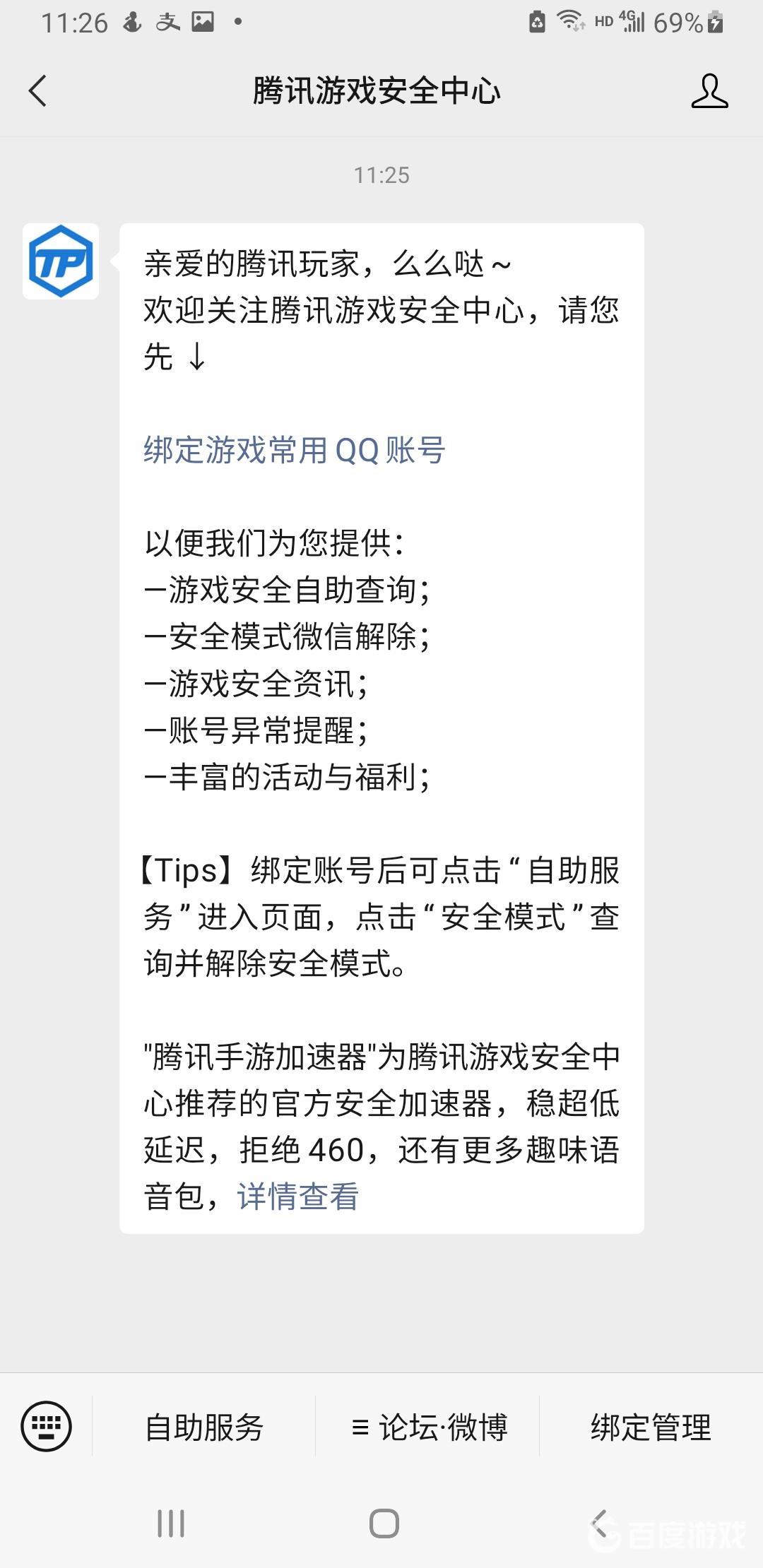Open the 绑定游戏常用QQ账号 link
Screen dimensions: 763x1568
coord(294,450)
